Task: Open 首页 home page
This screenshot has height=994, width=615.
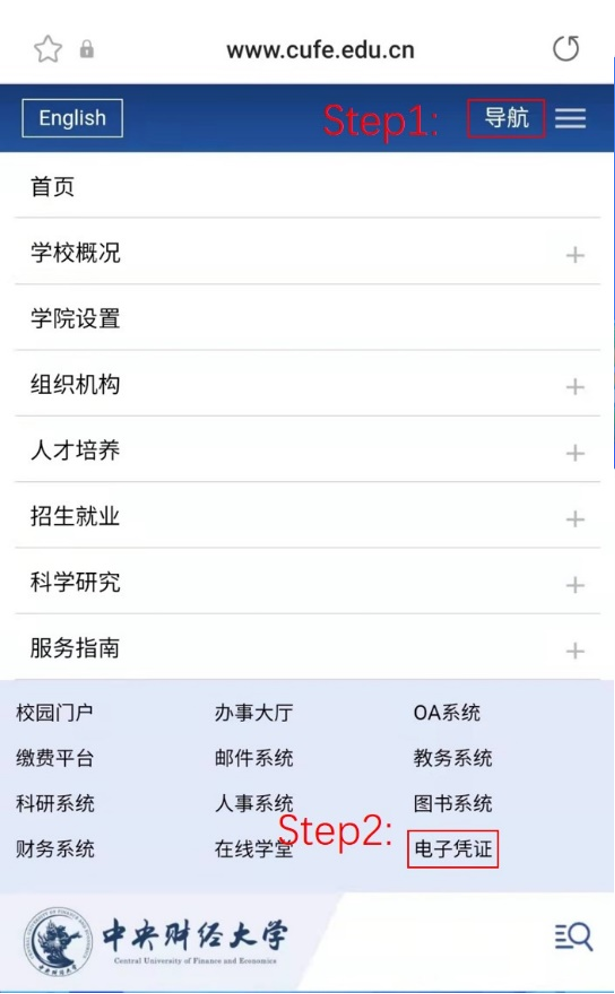Action: pyautogui.click(x=308, y=186)
